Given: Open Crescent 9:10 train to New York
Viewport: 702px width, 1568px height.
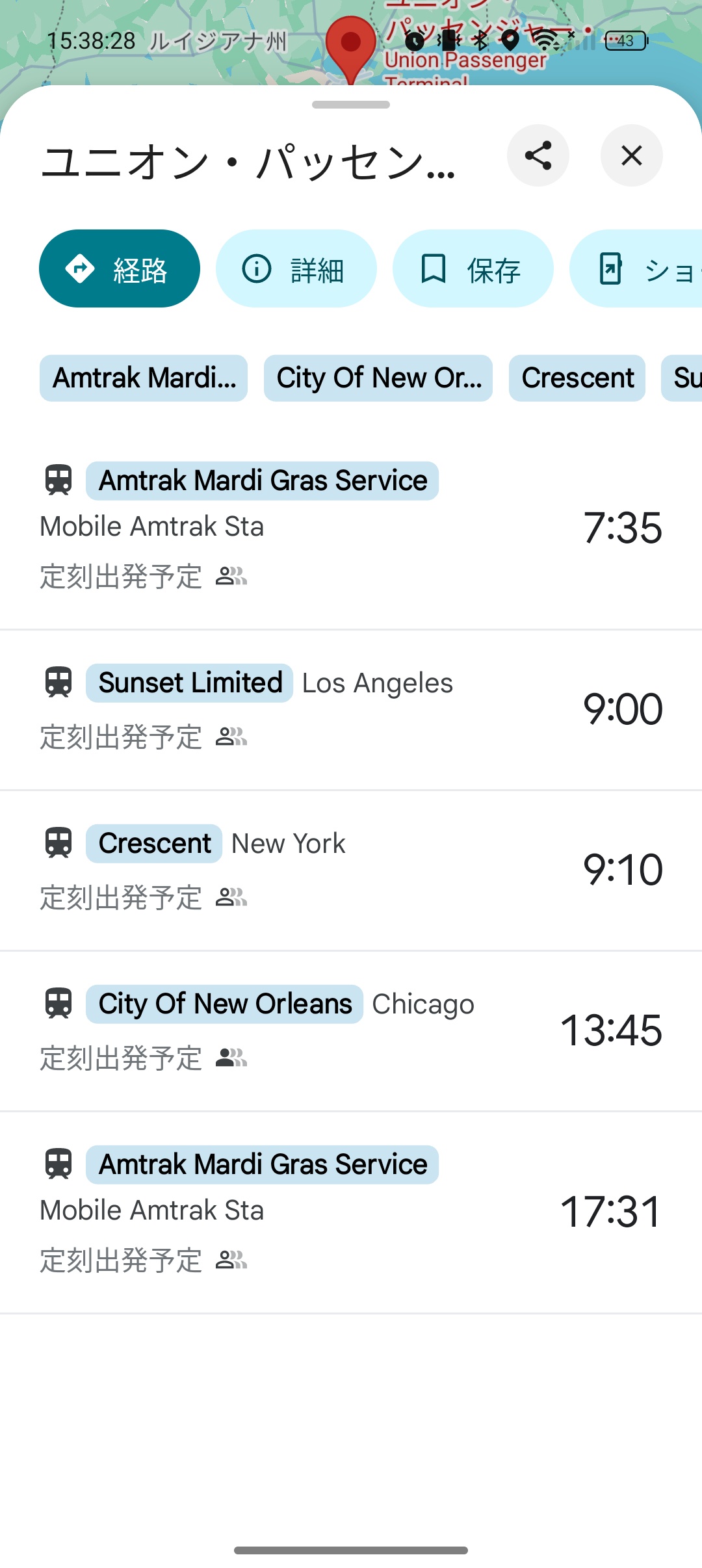Looking at the screenshot, I should [x=351, y=869].
